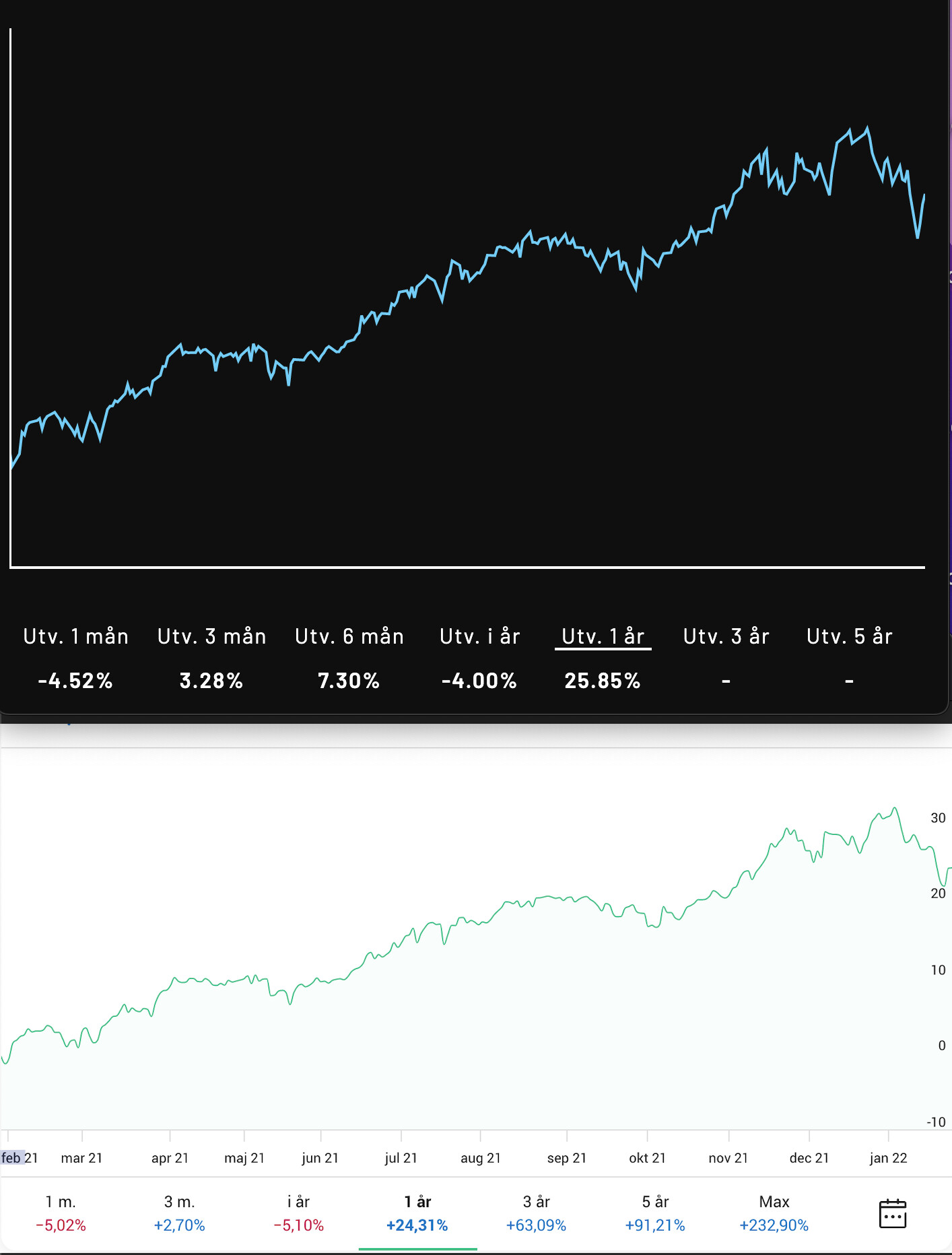Select Utv. i år period
Viewport: 952px width, 1255px height.
[x=479, y=637]
